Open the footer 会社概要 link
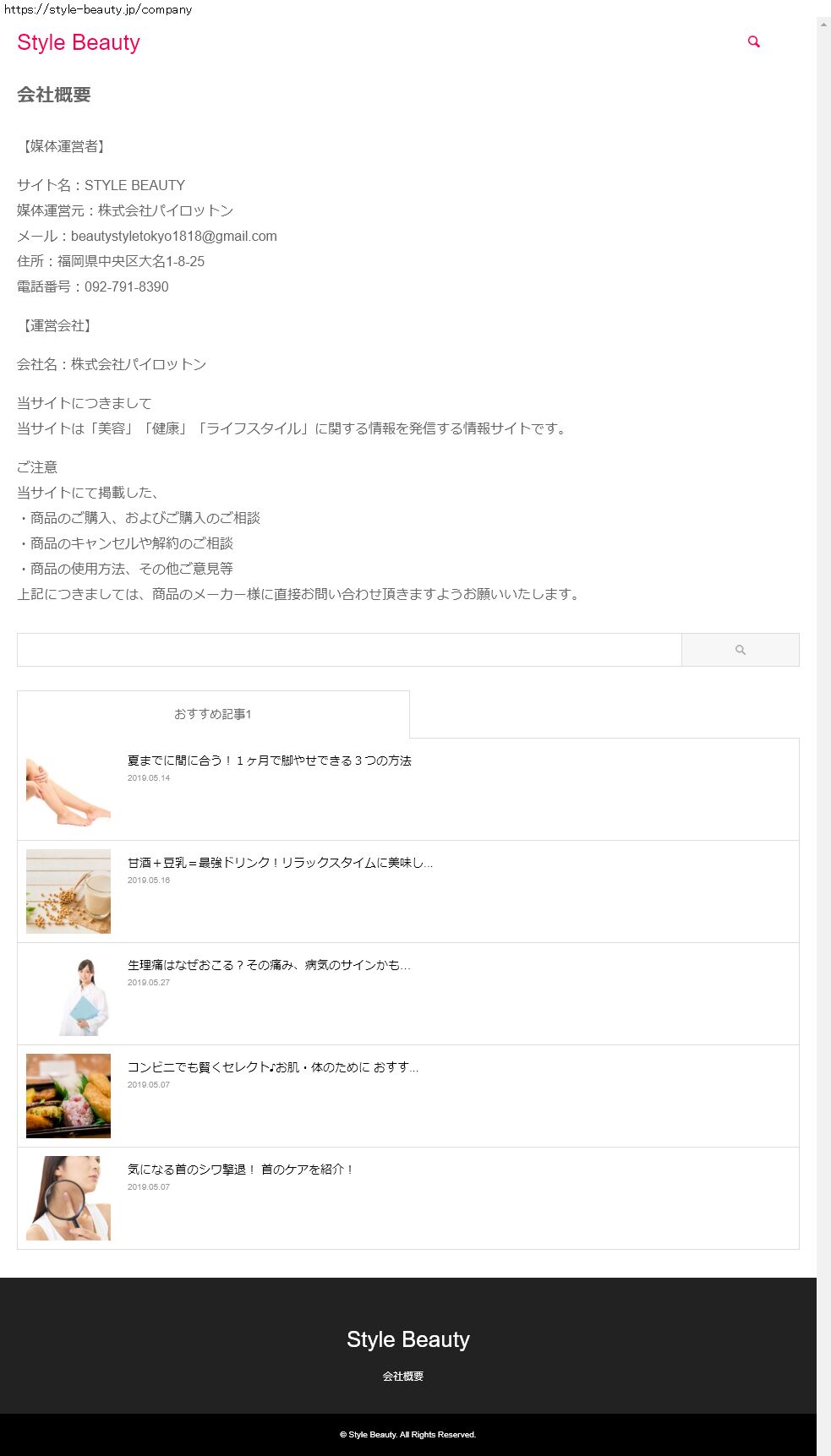This screenshot has width=831, height=1456. [402, 1377]
